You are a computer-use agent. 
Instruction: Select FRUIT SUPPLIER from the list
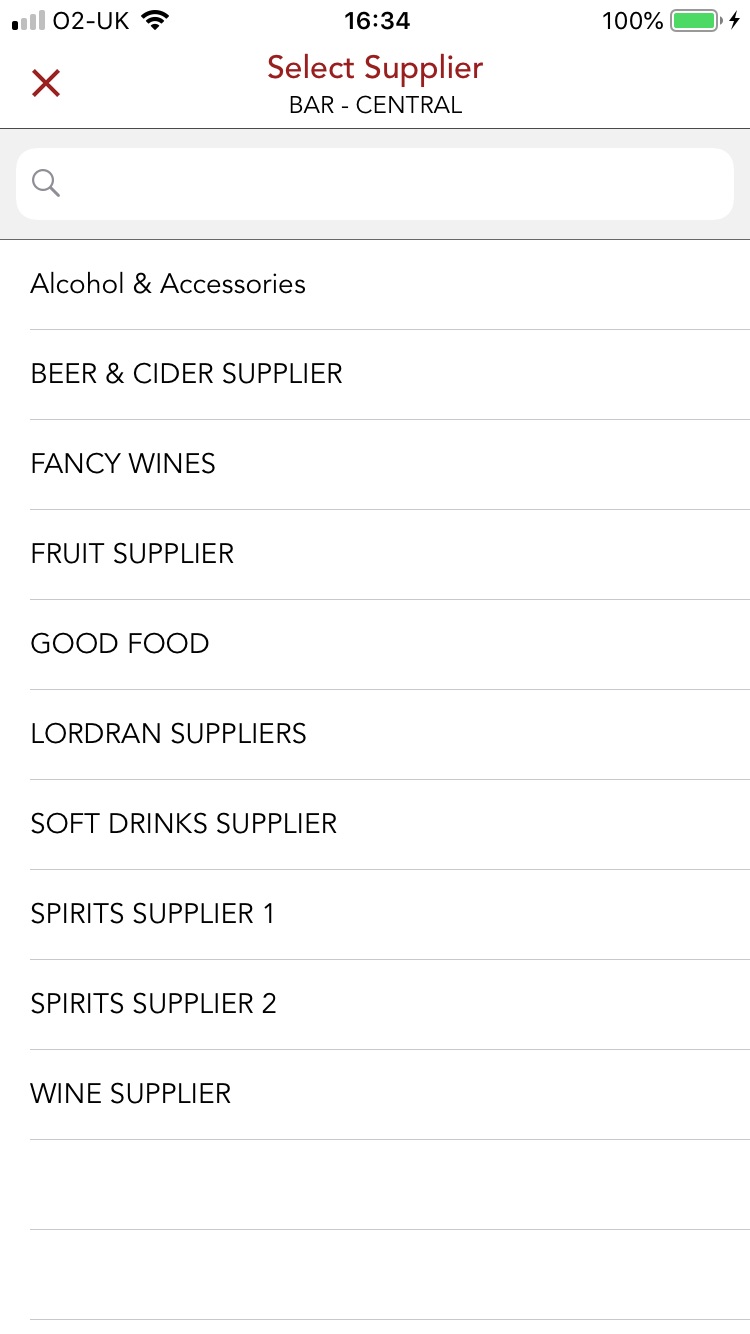point(132,554)
